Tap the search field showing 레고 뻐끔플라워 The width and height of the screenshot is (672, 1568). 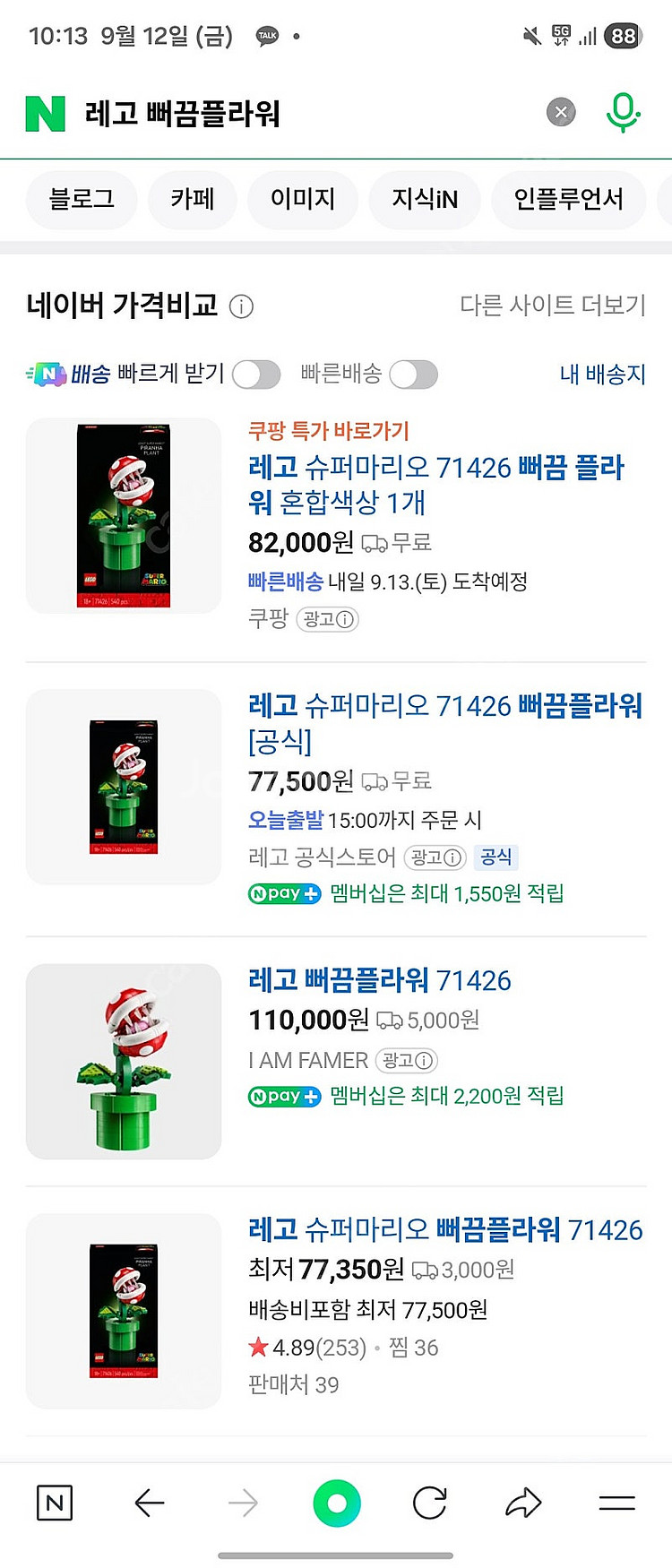(296, 114)
